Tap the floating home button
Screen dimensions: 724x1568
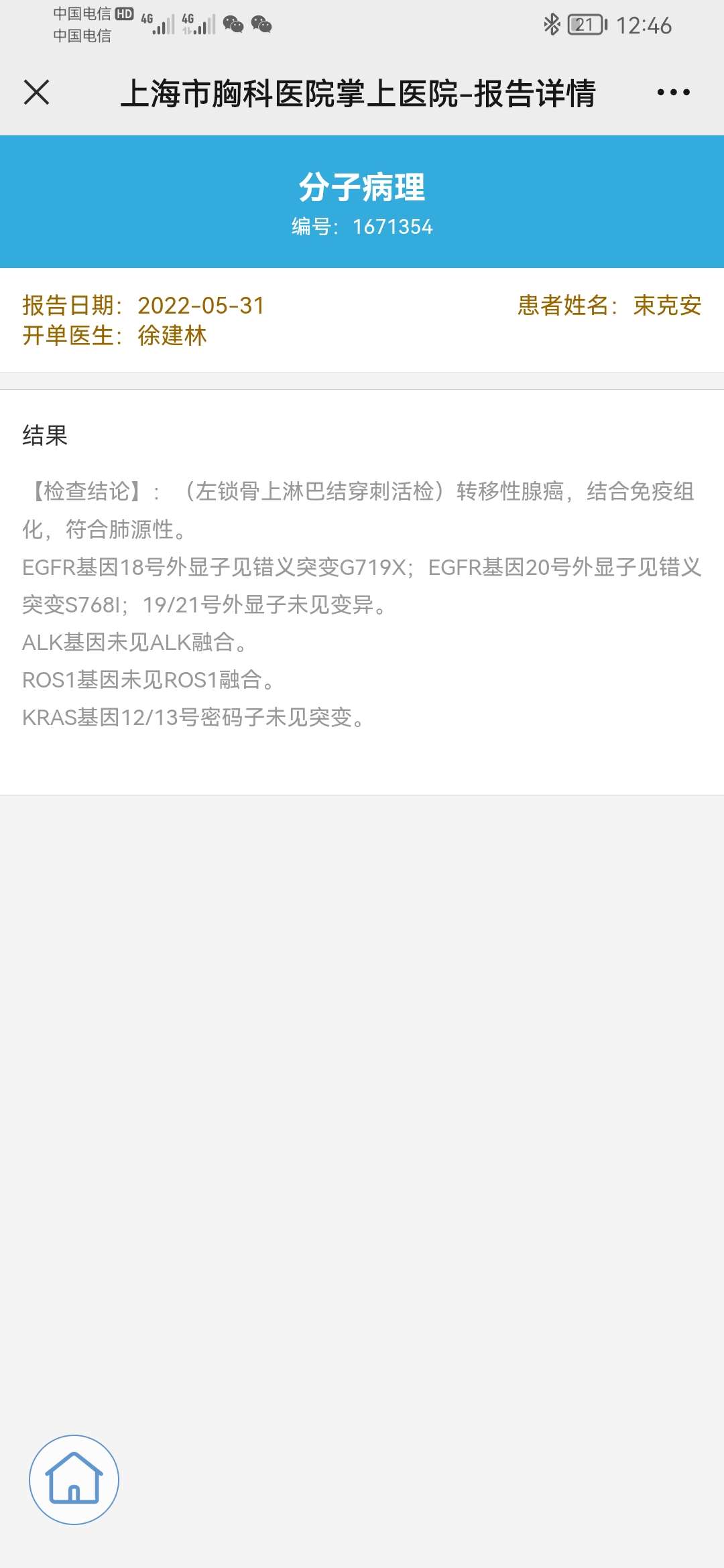pos(74,1480)
